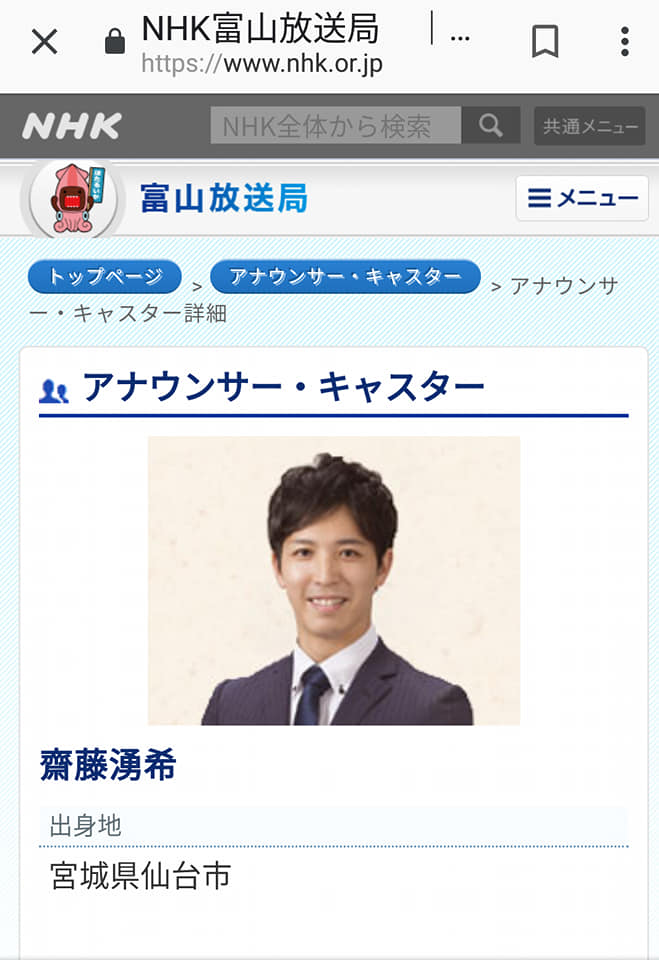The width and height of the screenshot is (659, 960).
Task: Tap the magnifier search button
Action: [490, 126]
